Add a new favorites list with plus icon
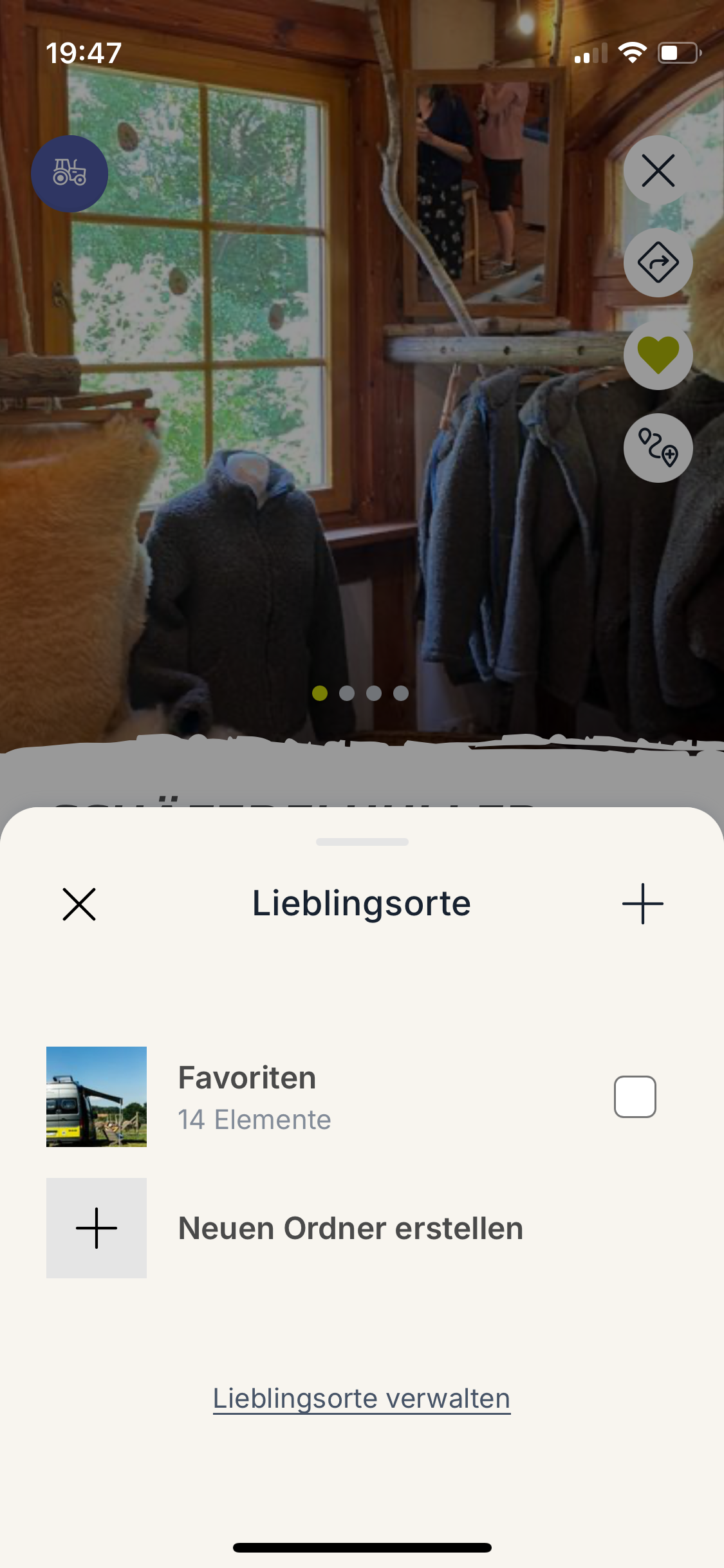The height and width of the screenshot is (1568, 724). pos(642,904)
